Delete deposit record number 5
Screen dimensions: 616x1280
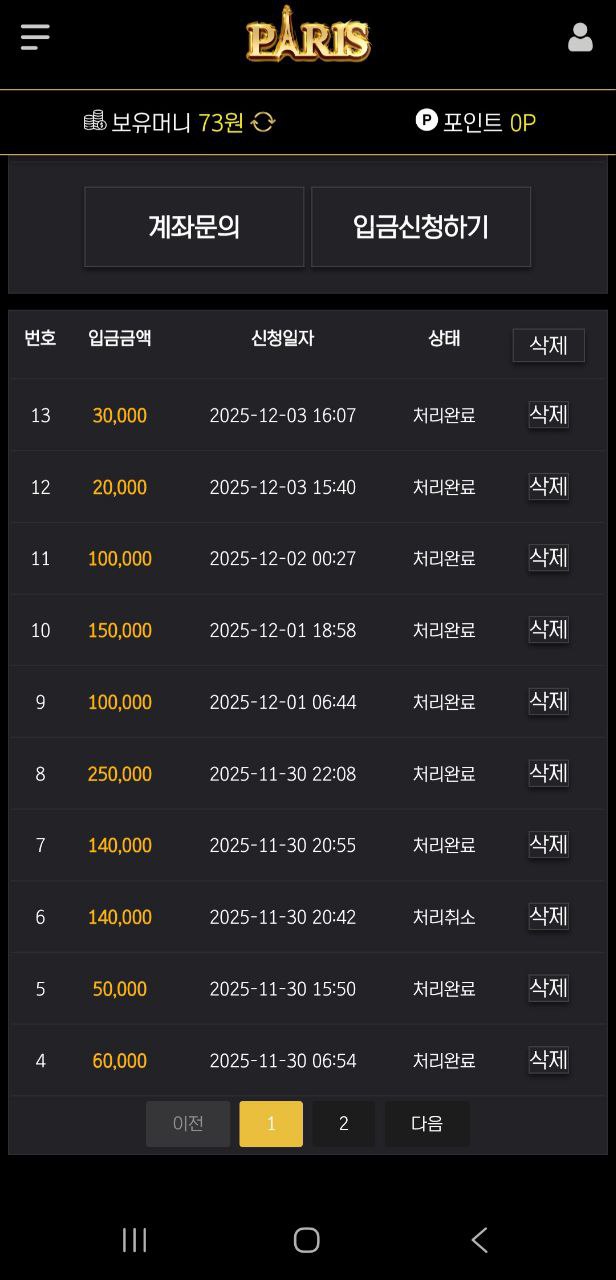pos(549,988)
